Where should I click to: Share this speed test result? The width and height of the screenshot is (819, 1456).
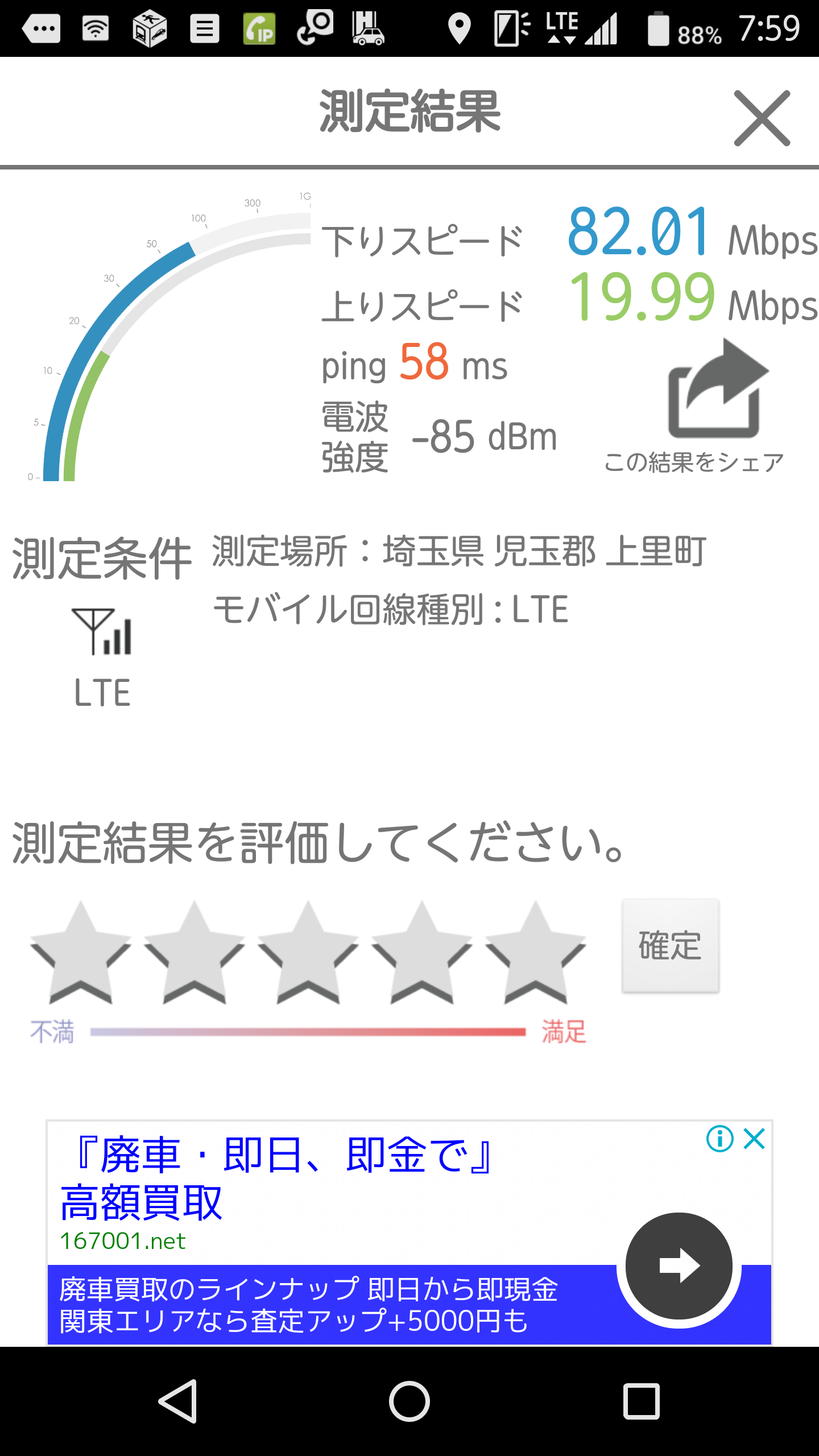pyautogui.click(x=717, y=392)
